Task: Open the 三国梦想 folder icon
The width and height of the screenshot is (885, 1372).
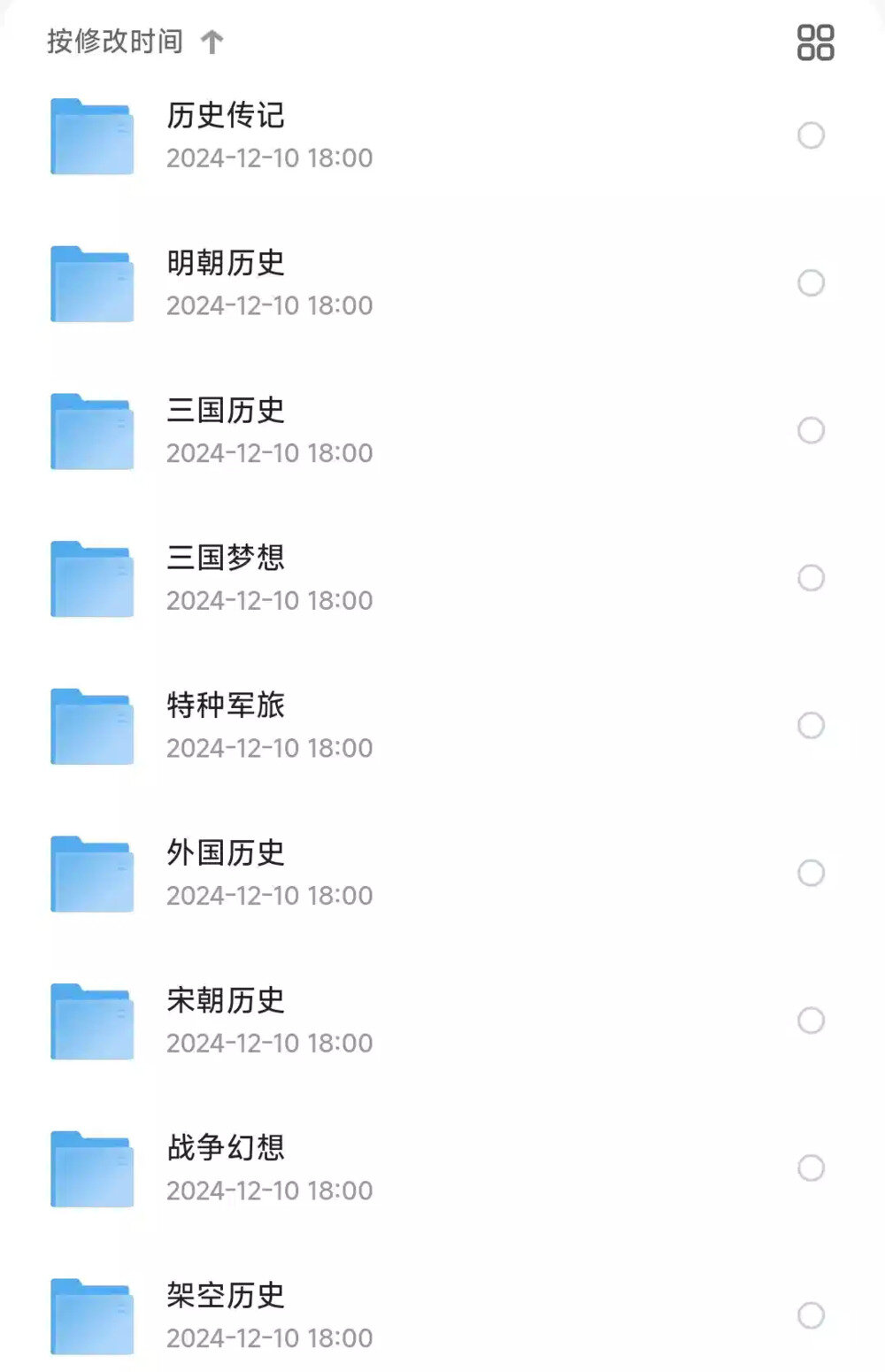Action: point(91,579)
